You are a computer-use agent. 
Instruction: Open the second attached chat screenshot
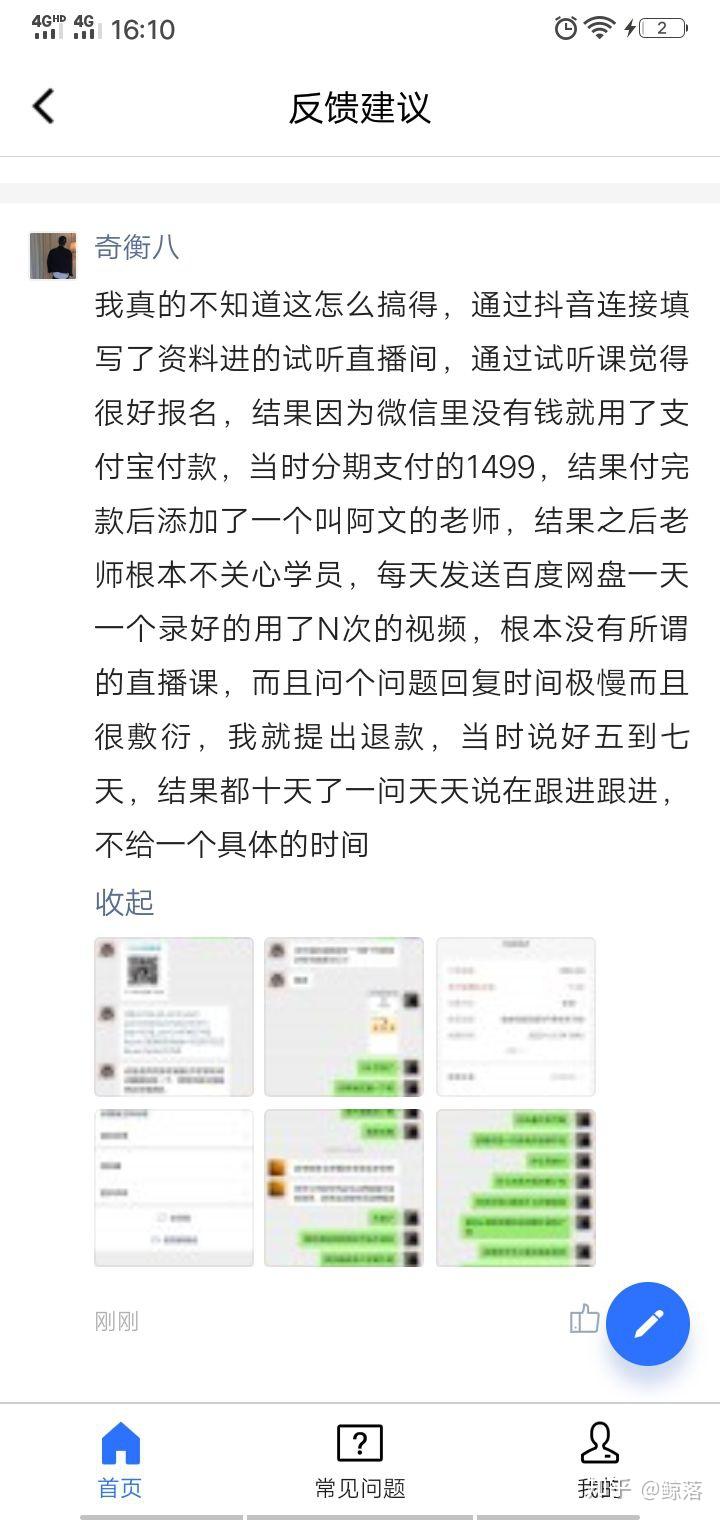tap(344, 1016)
